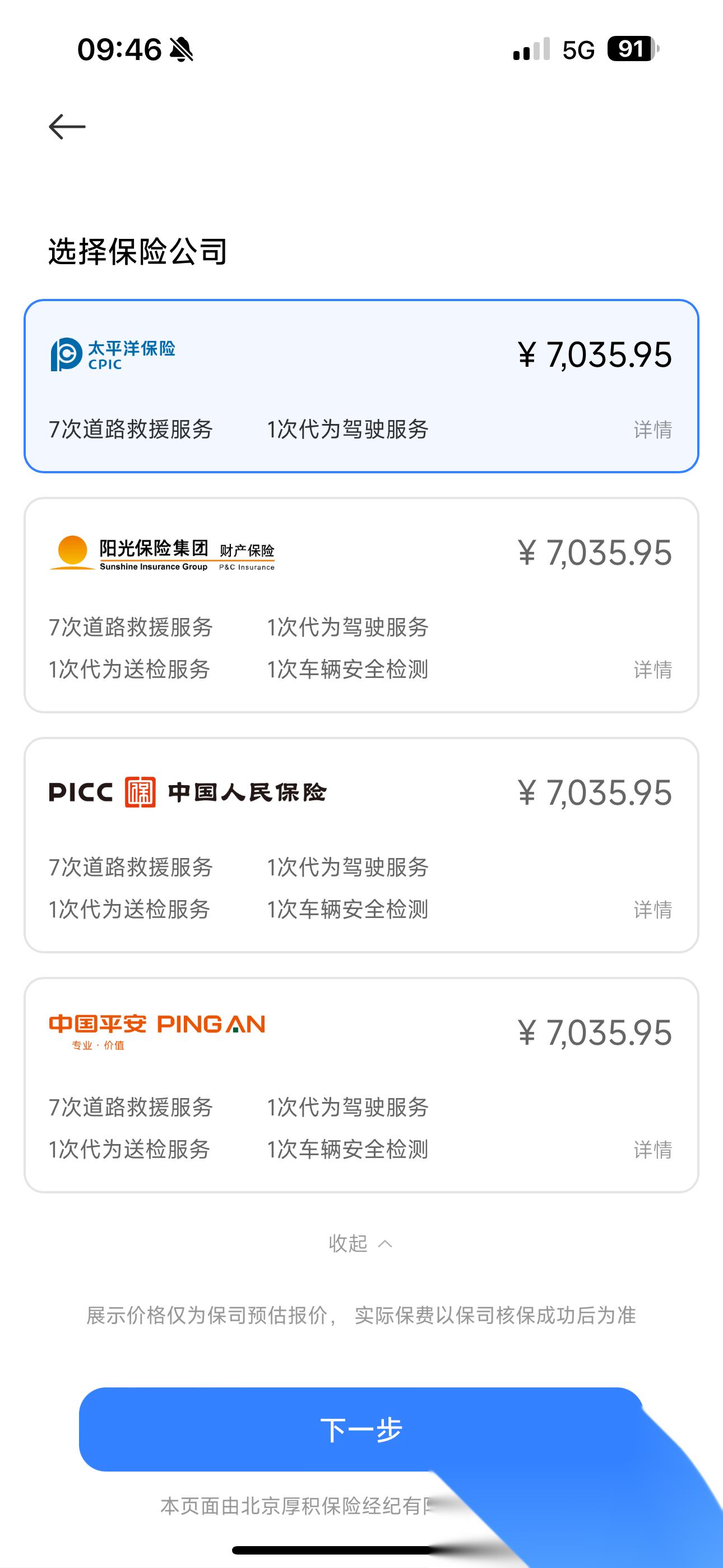The height and width of the screenshot is (1568, 723).
Task: Tap the back arrow at top left
Action: pos(67,128)
